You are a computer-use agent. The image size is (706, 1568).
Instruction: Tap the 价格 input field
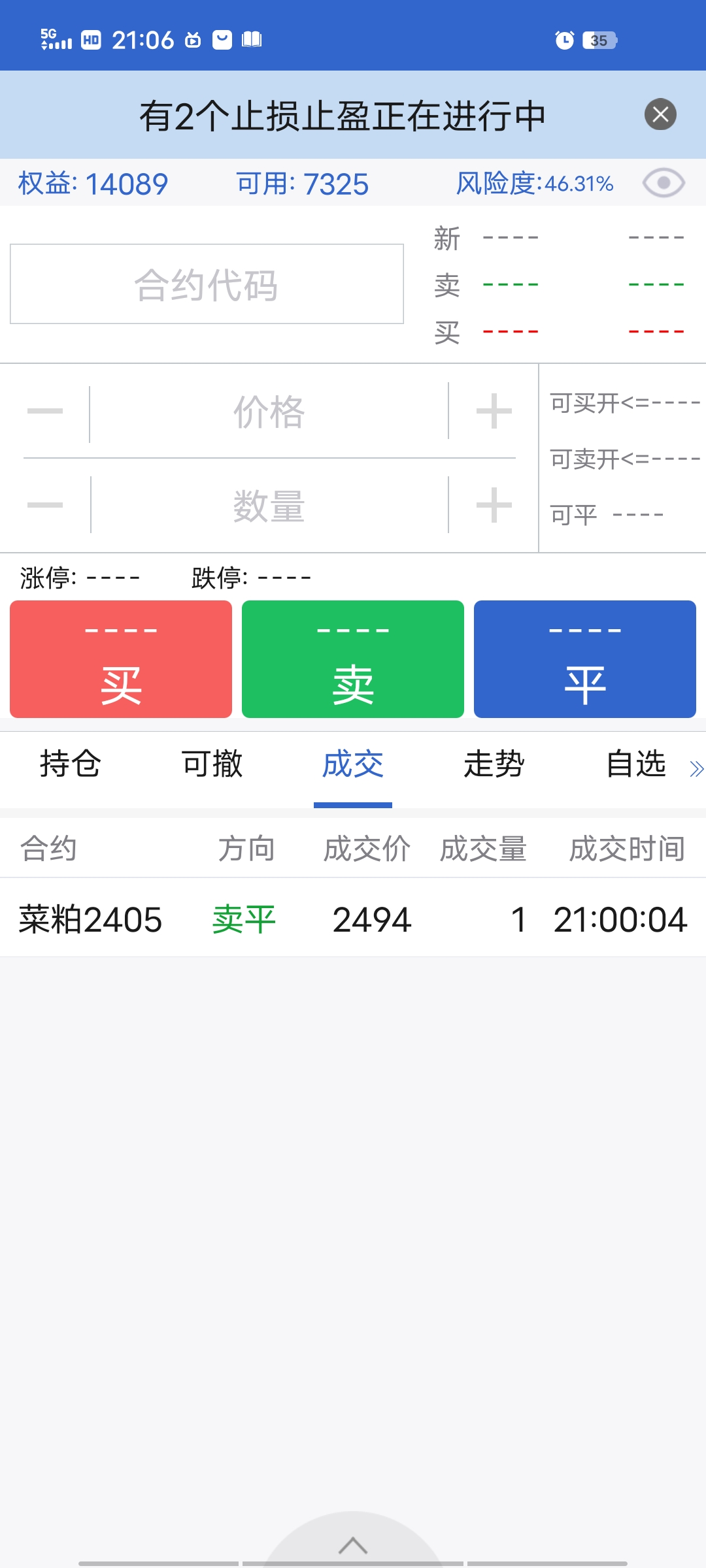[269, 412]
